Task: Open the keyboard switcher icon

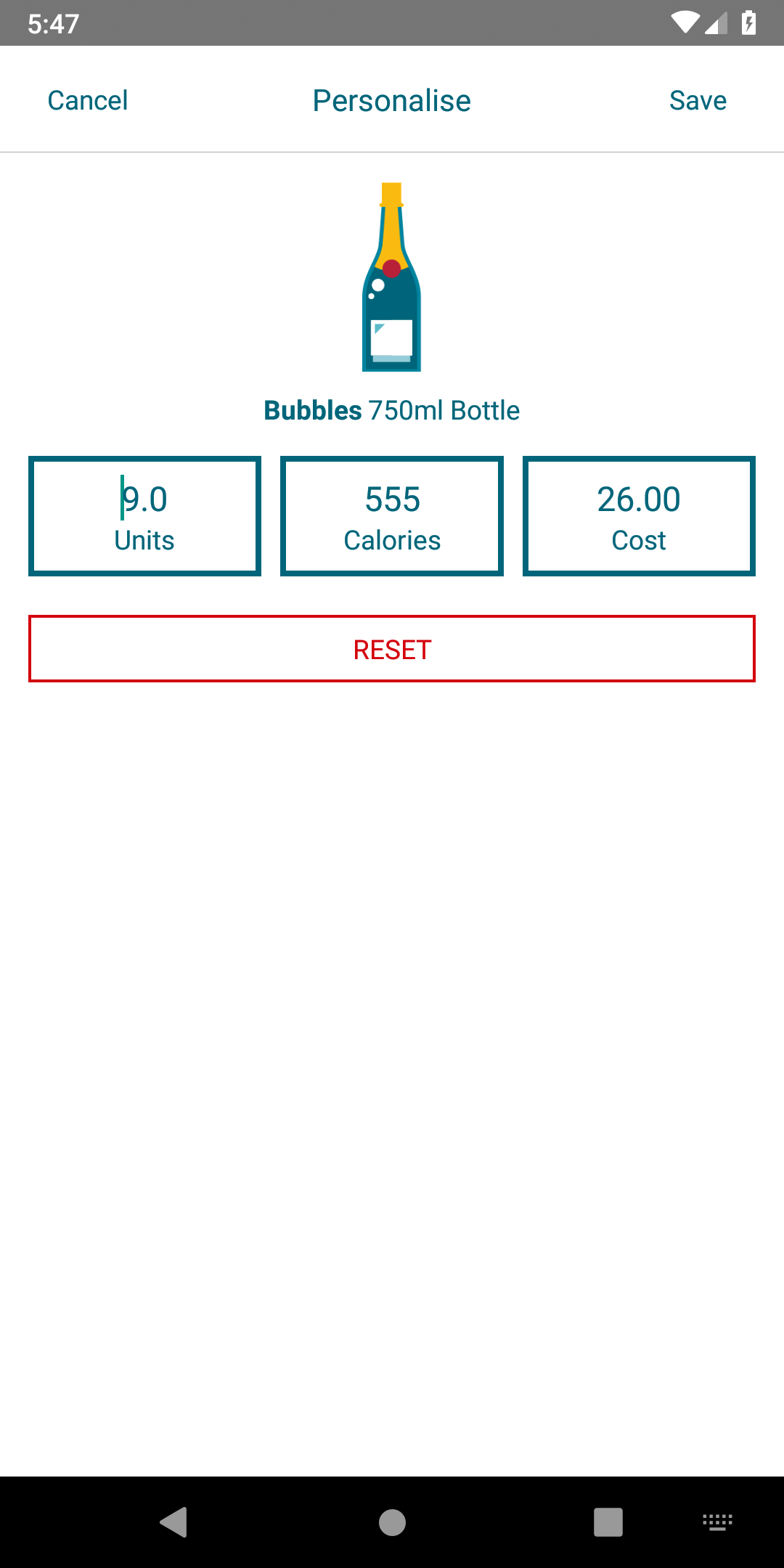Action: point(717,1522)
